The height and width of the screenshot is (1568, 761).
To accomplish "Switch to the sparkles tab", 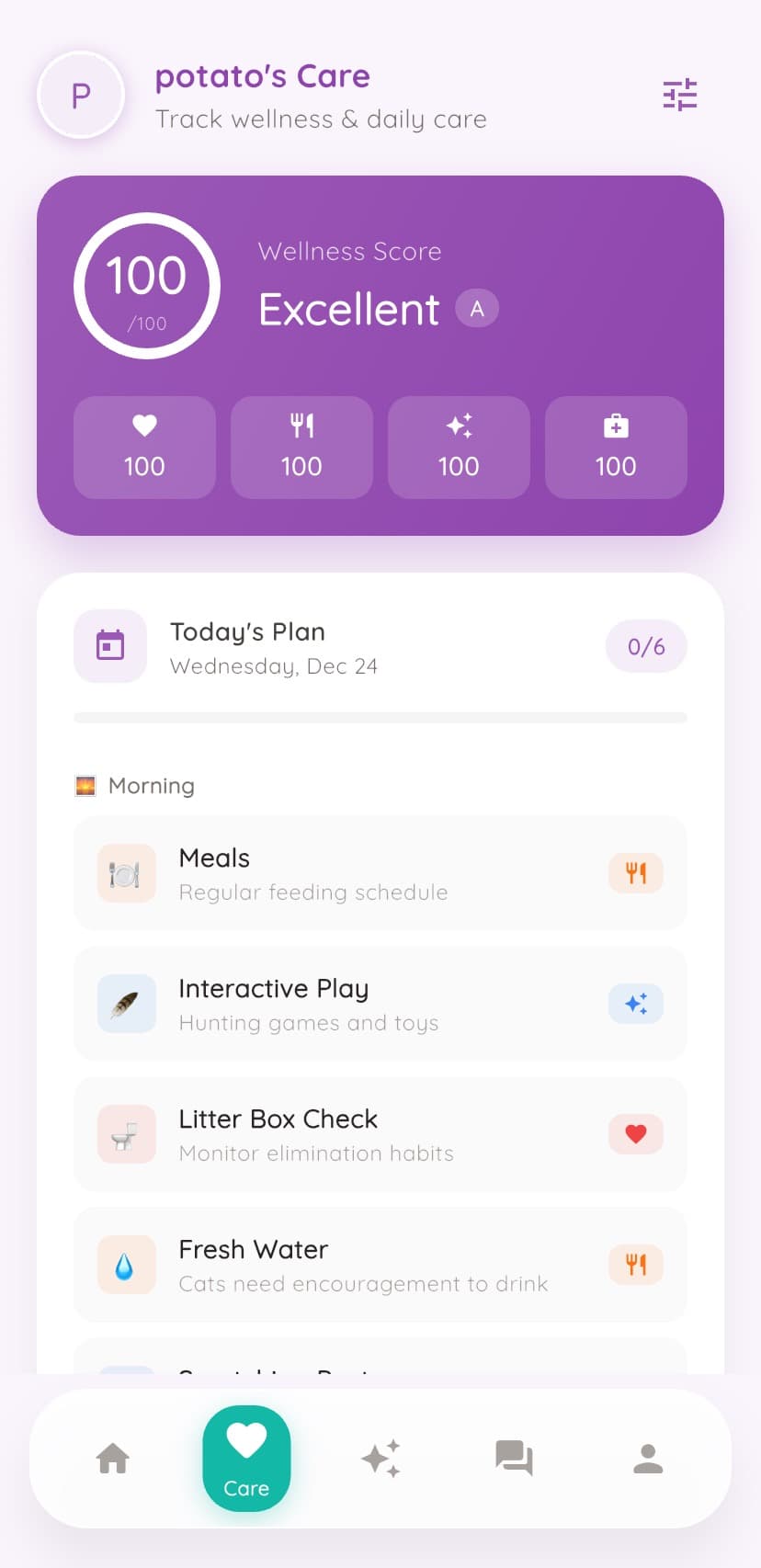I will coord(380,1459).
